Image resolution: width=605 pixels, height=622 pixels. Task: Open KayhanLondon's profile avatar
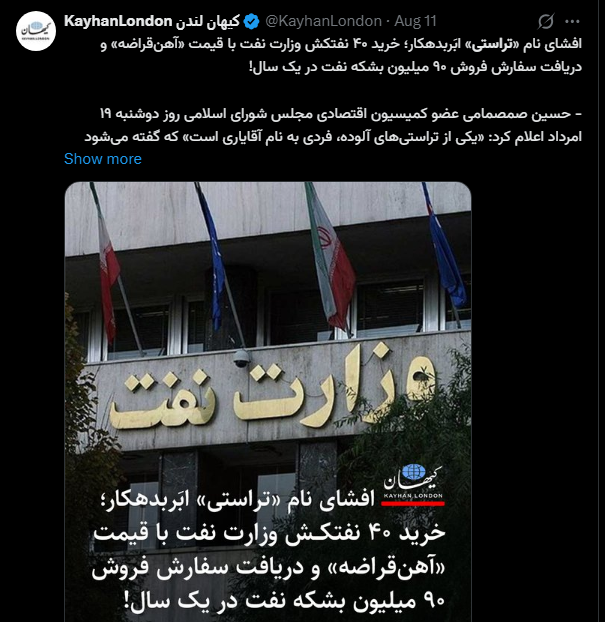(36, 31)
